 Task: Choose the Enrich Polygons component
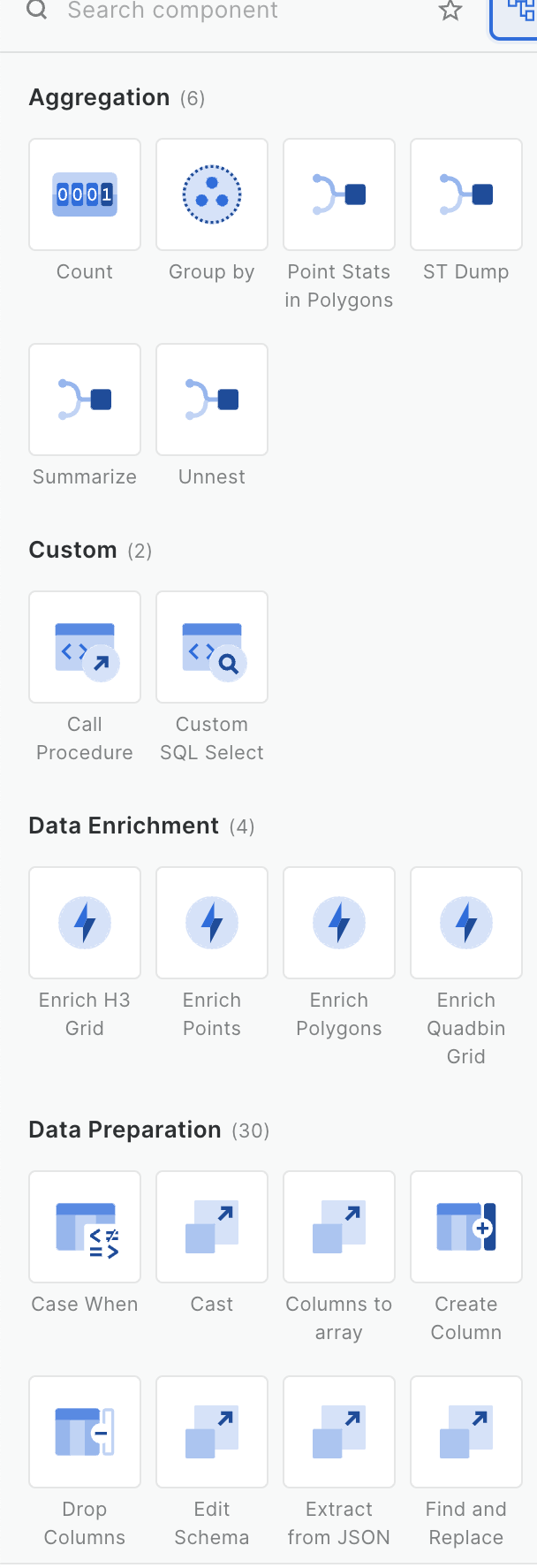[339, 923]
